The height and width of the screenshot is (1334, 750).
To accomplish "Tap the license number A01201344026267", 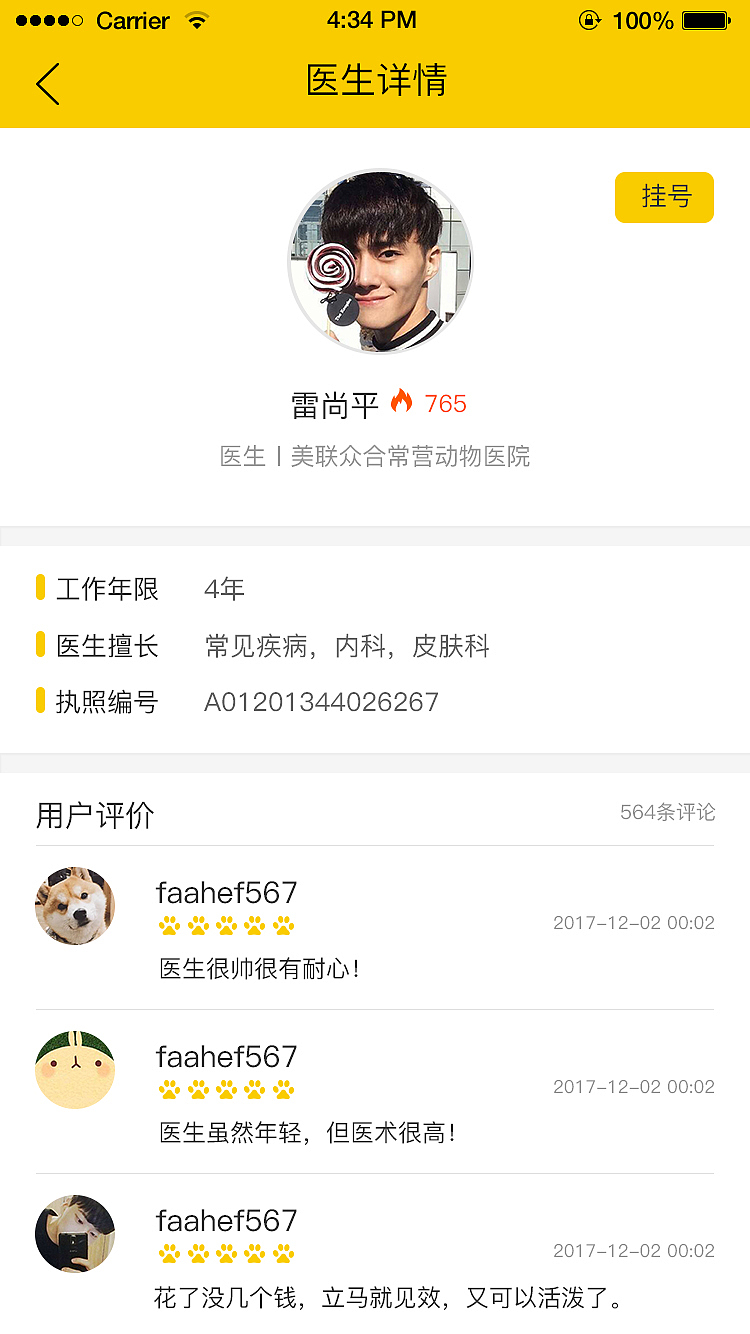I will (x=320, y=701).
